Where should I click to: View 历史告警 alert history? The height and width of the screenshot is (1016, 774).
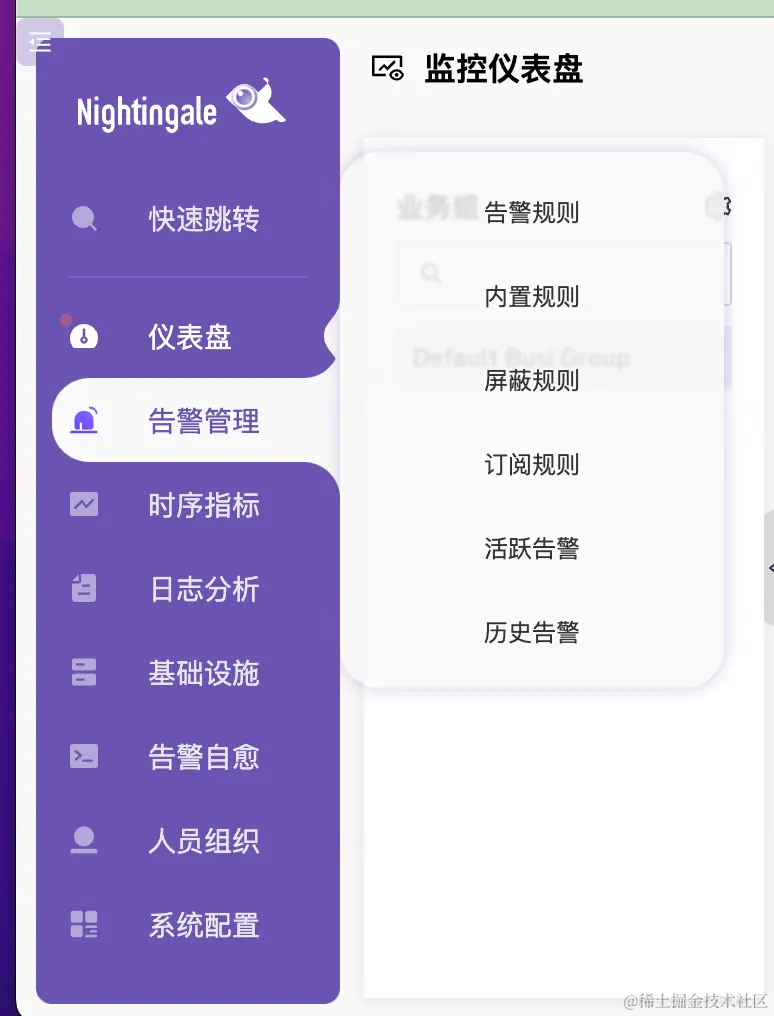coord(531,633)
